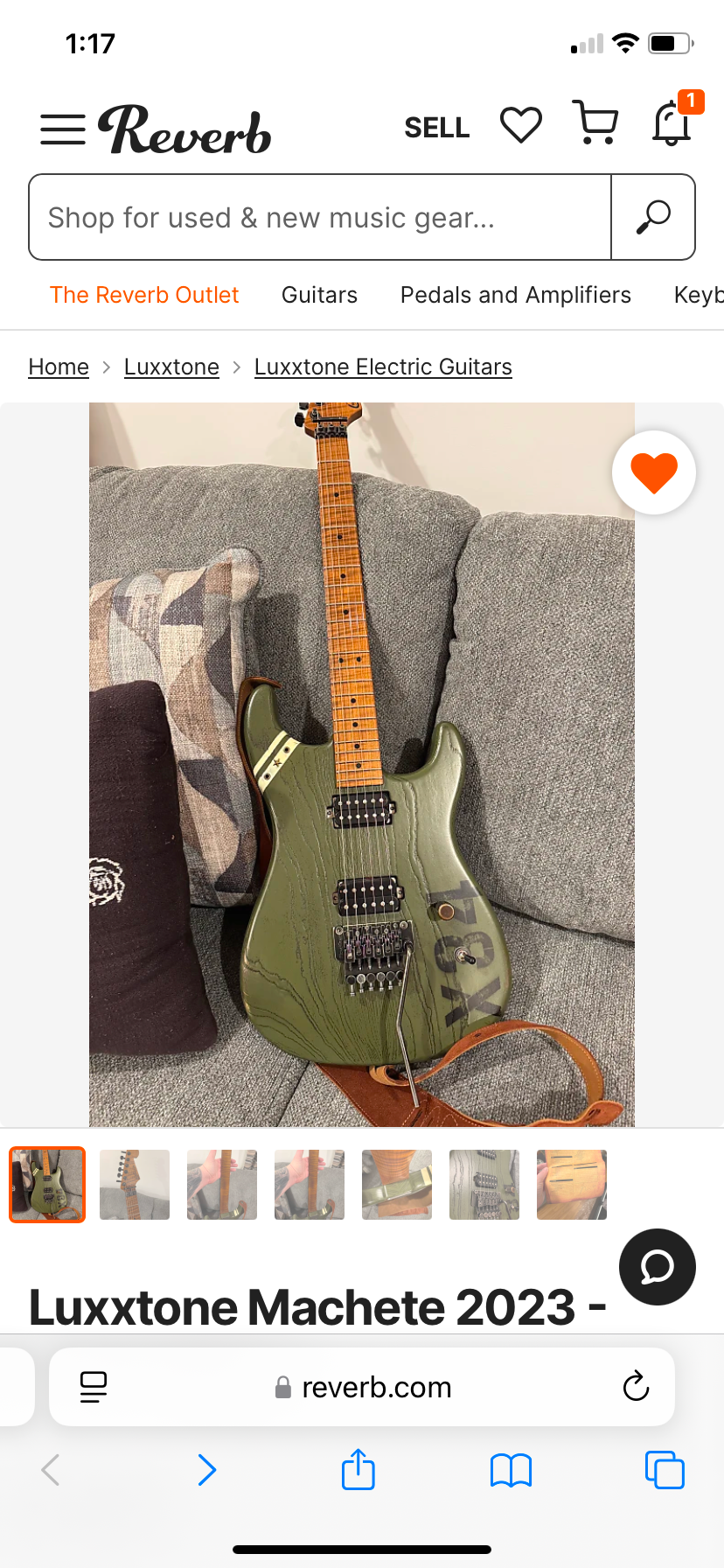The height and width of the screenshot is (1568, 724).
Task: Browse Pedals and Amplifiers category
Action: tap(515, 295)
